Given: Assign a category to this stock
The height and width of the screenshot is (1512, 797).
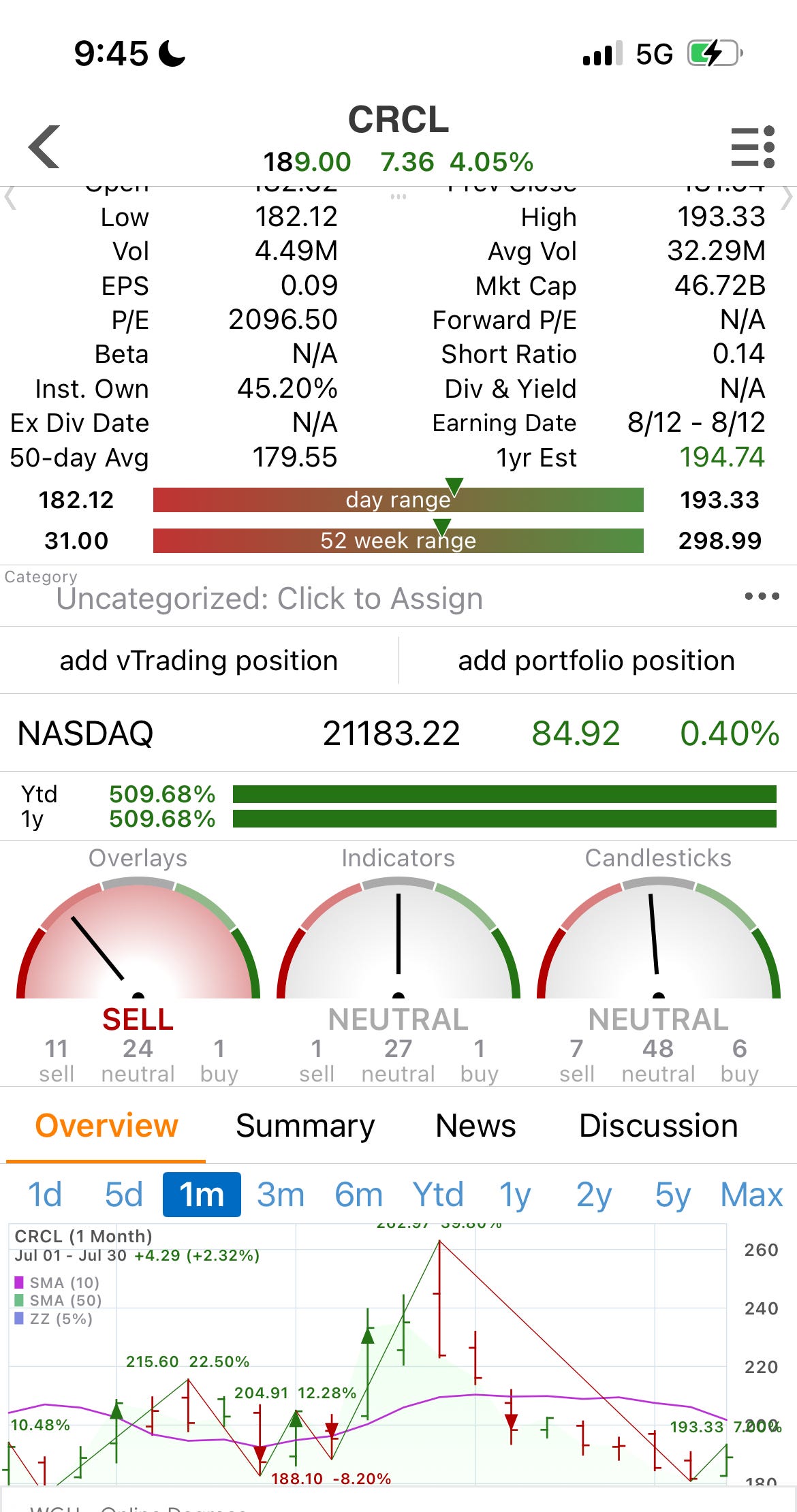Looking at the screenshot, I should coord(270,599).
